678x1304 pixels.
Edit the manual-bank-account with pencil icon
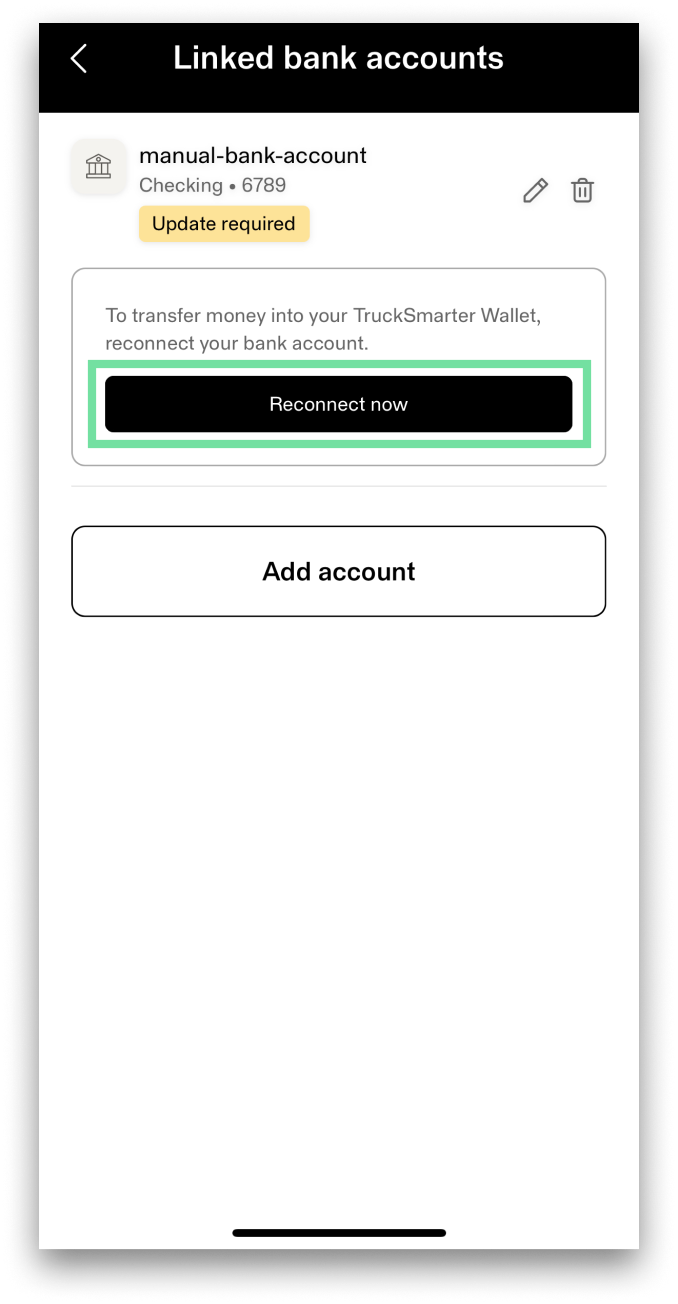tap(536, 190)
